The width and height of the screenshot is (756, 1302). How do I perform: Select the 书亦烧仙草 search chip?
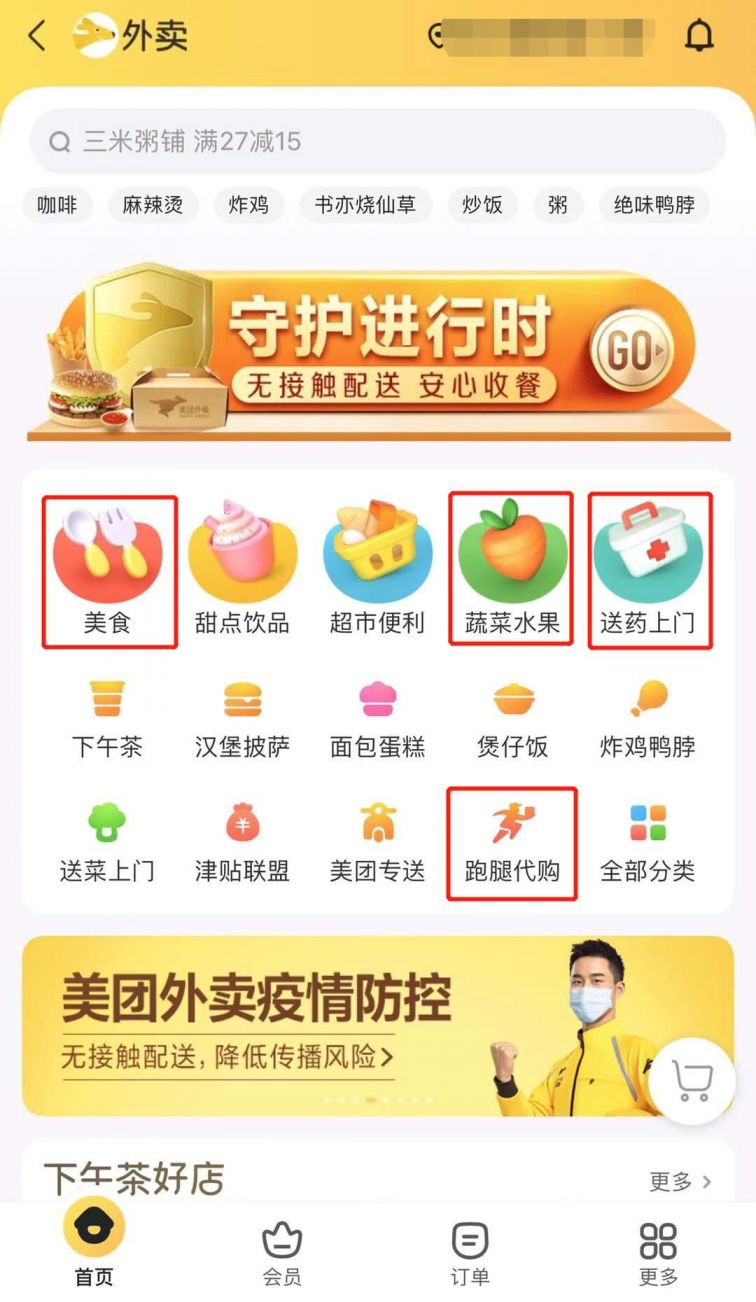coord(365,205)
